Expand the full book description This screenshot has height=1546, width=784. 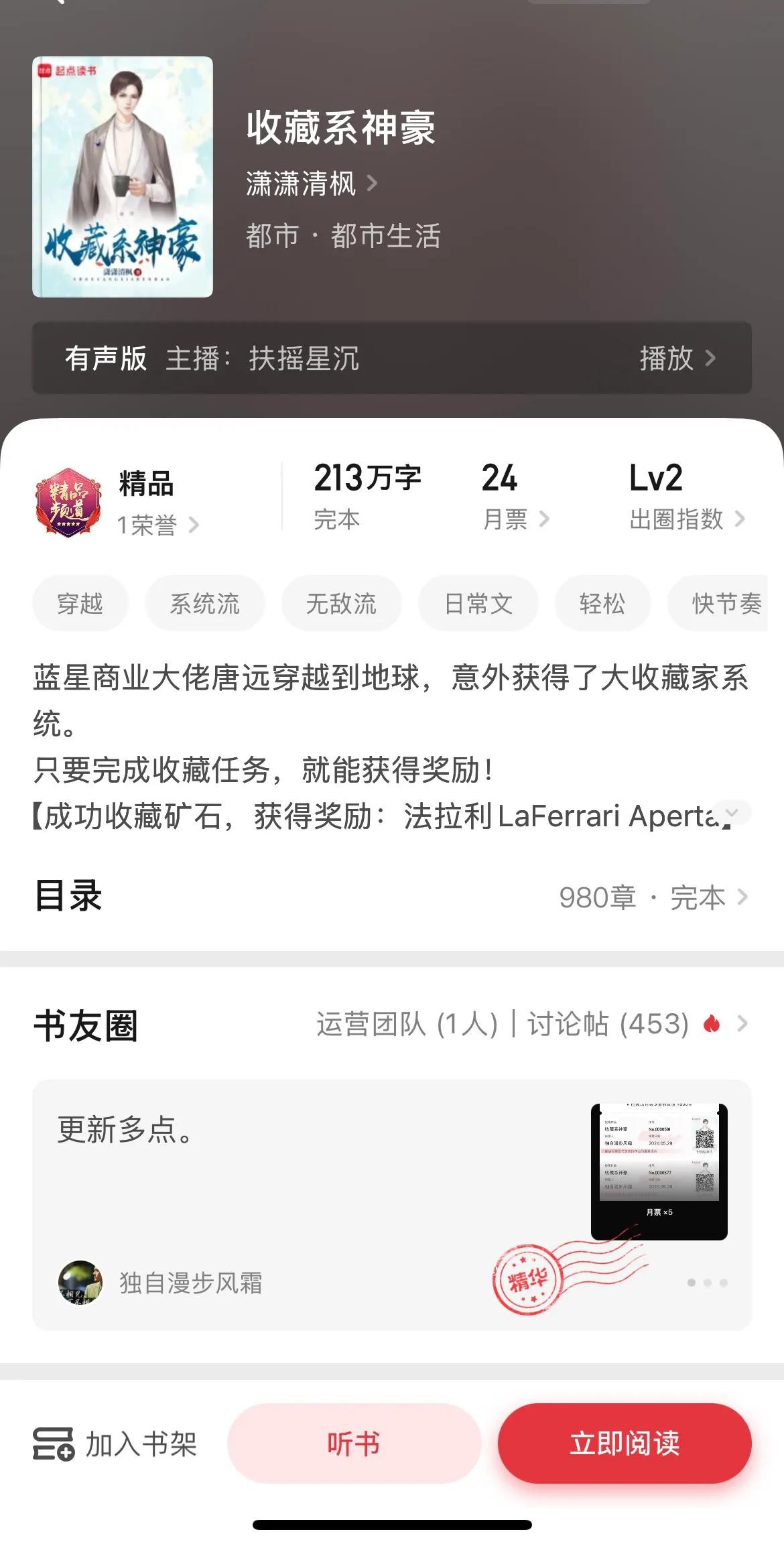point(732,813)
